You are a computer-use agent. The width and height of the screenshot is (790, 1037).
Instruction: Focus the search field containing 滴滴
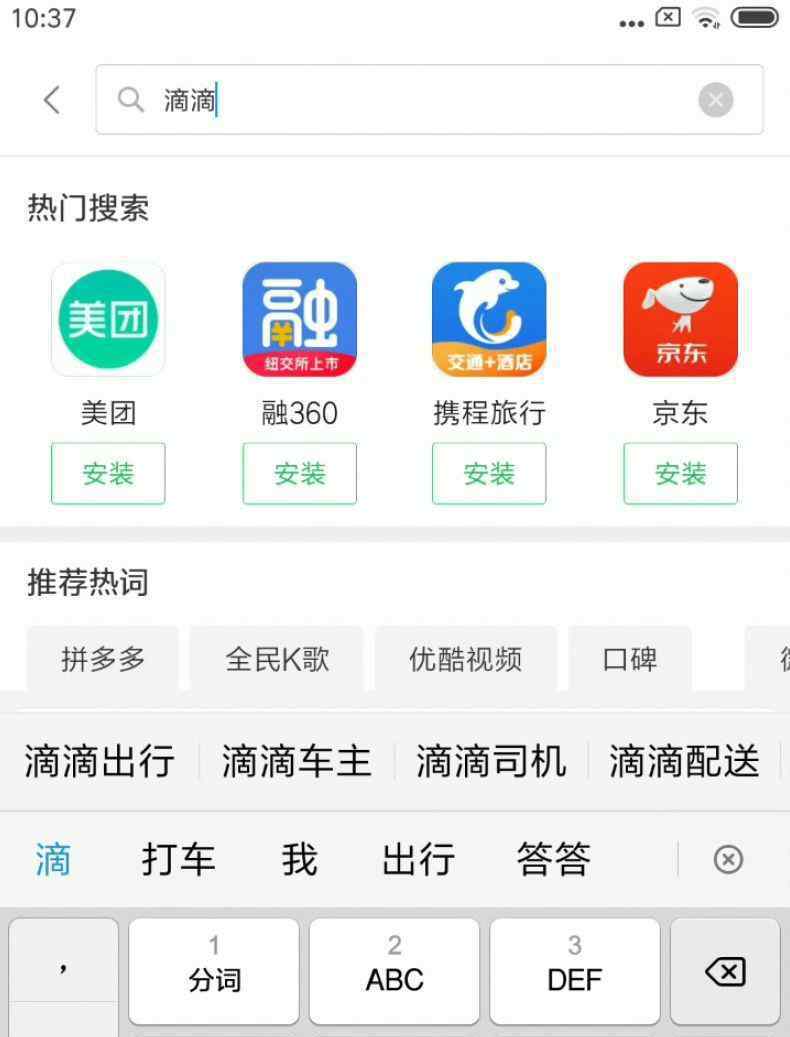[x=420, y=100]
